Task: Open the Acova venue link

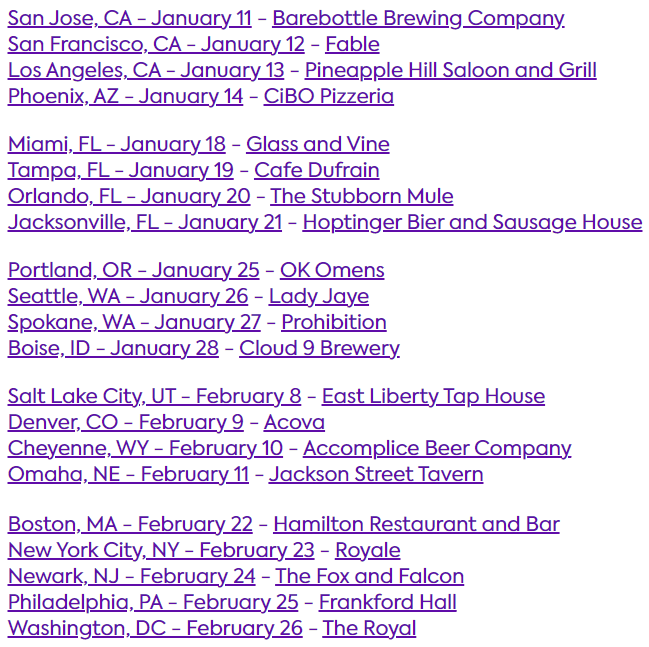Action: click(294, 423)
